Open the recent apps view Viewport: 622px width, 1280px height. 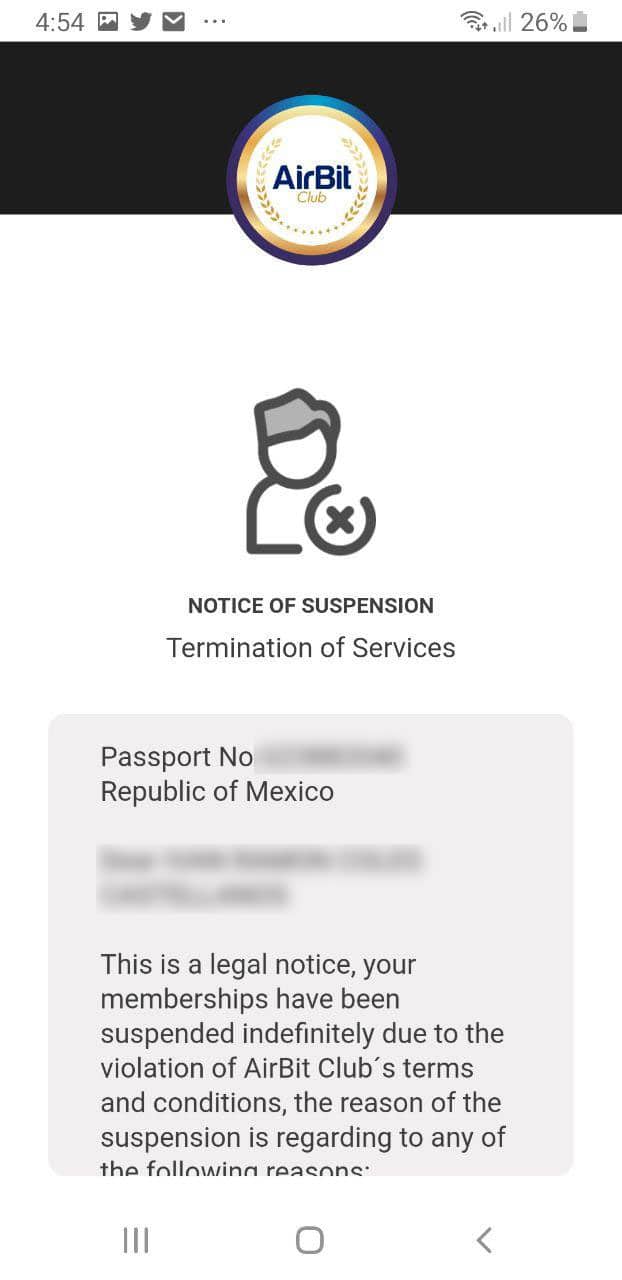(x=136, y=1240)
